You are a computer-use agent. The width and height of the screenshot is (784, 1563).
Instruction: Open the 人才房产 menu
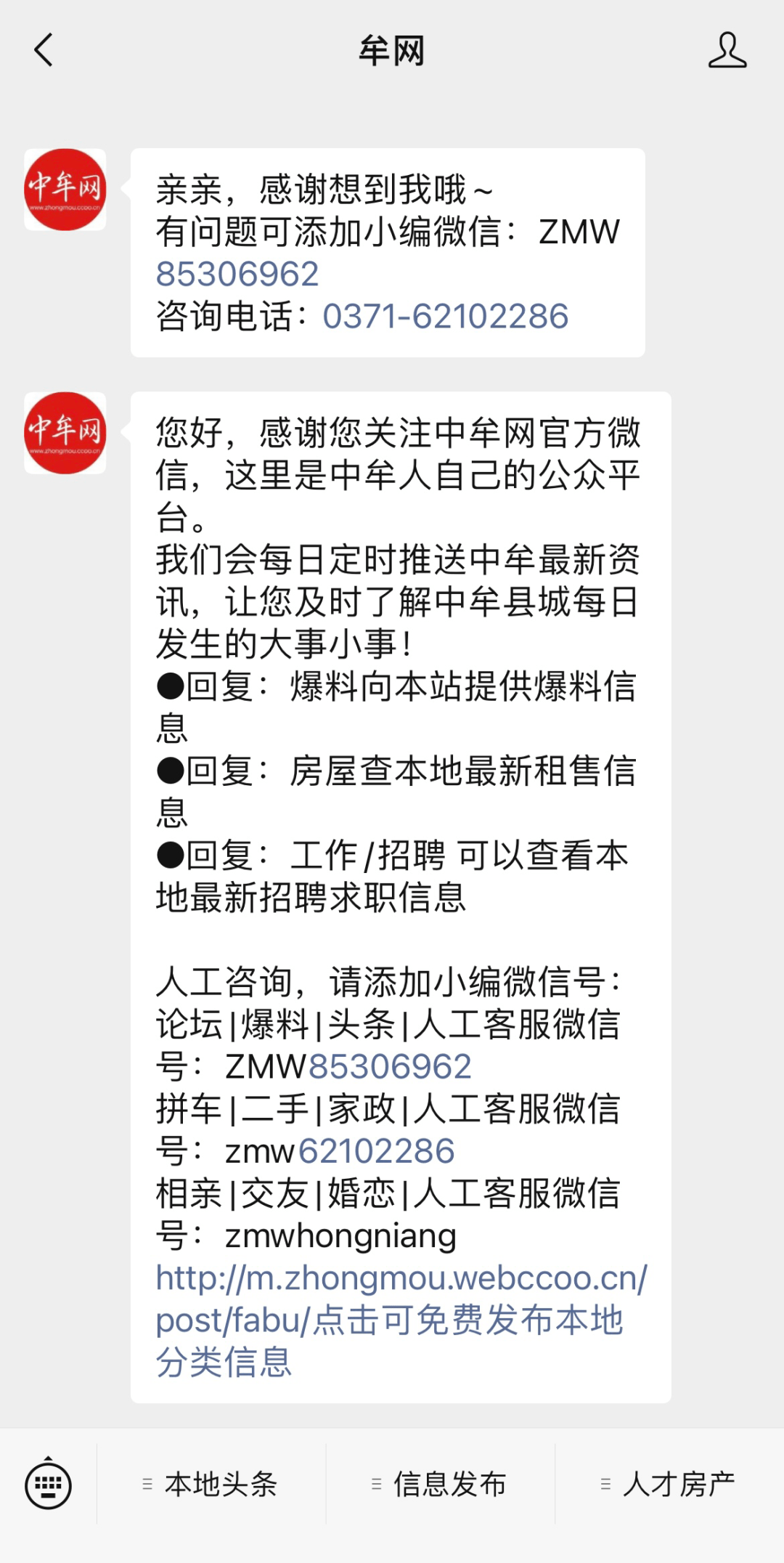coord(669,1484)
